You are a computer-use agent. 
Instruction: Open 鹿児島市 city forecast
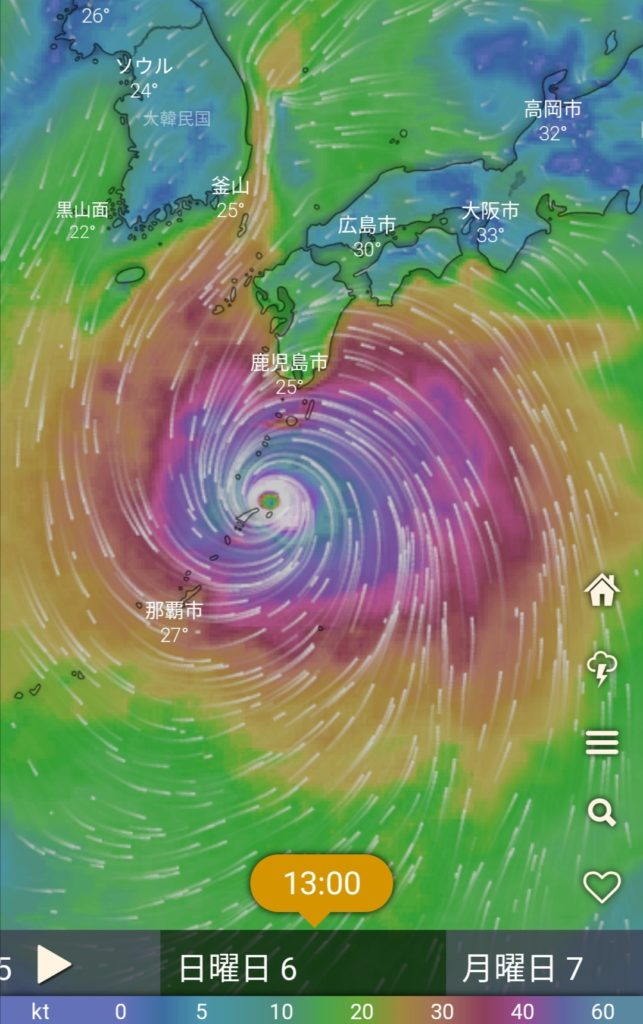click(289, 364)
